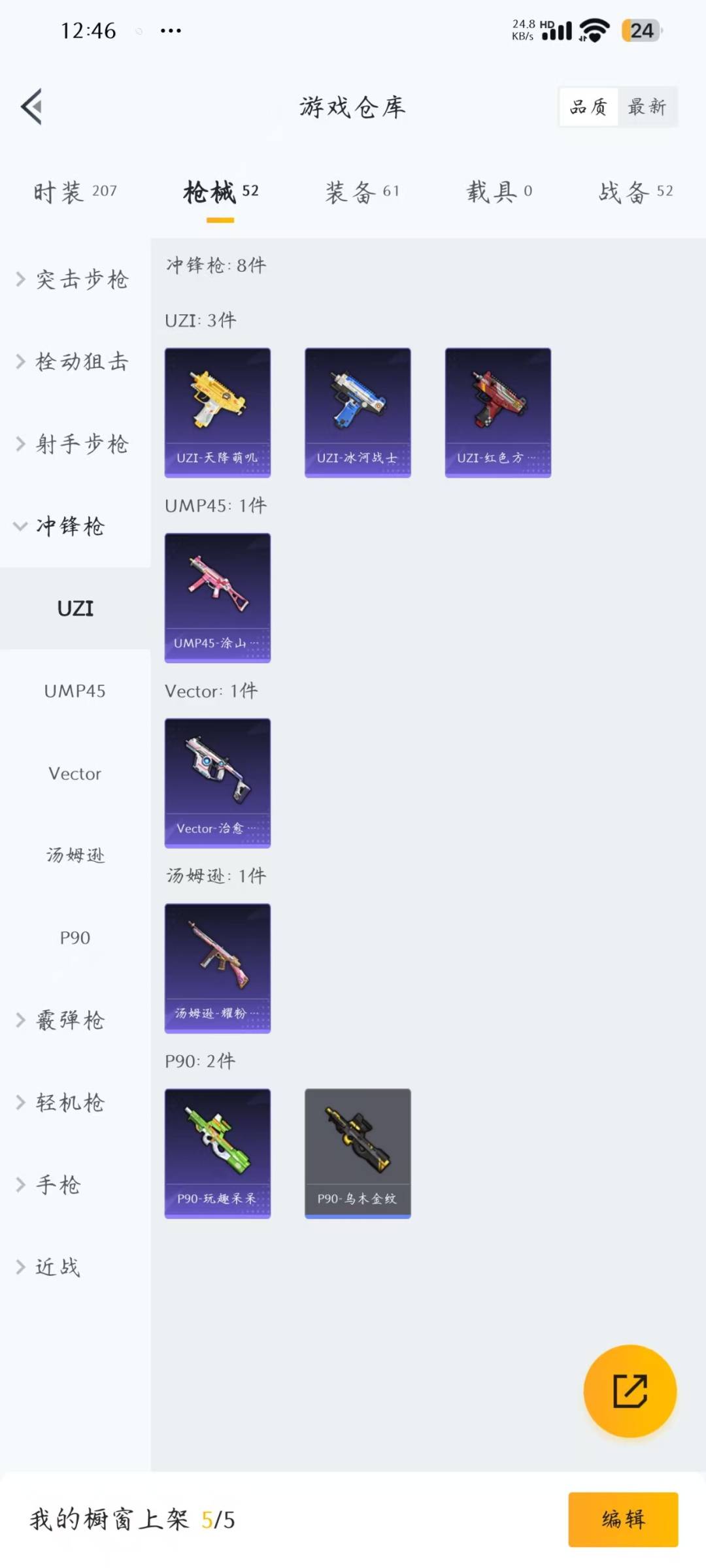
Task: Go back using the top-left arrow
Action: tap(31, 106)
